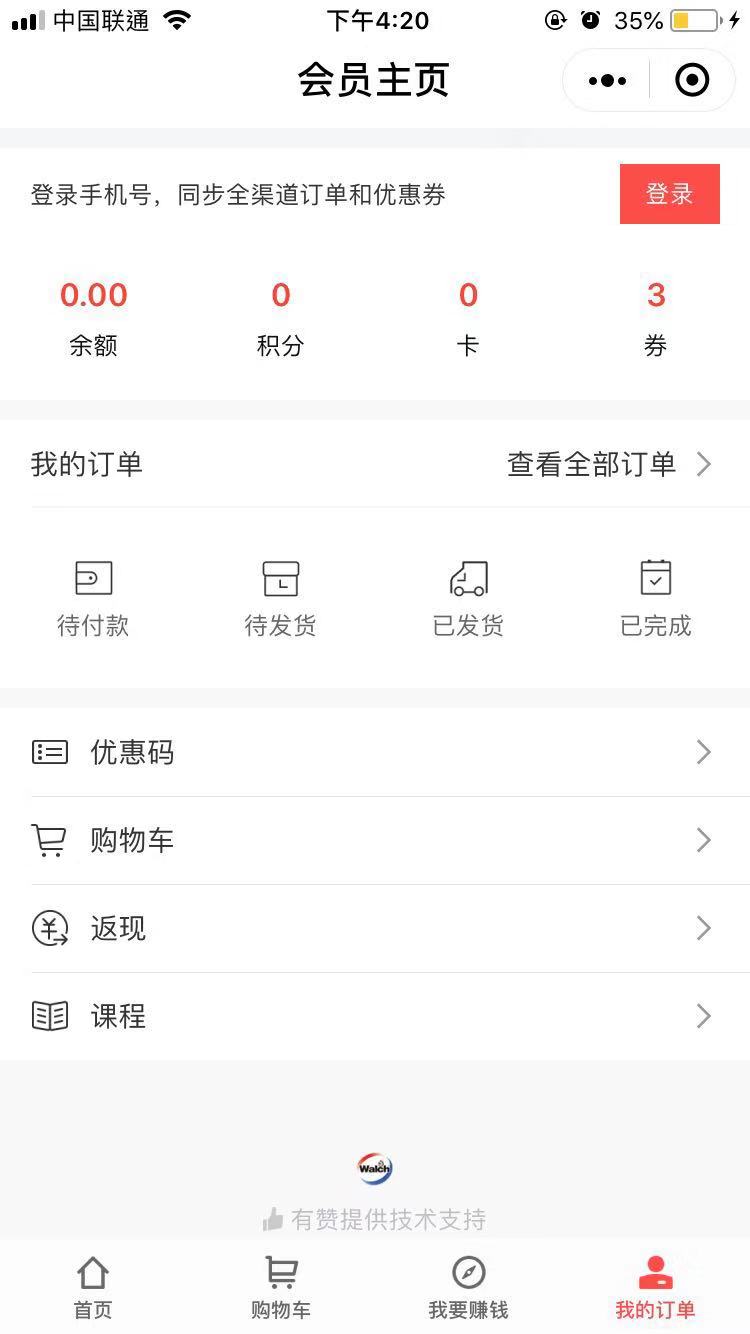Viewport: 750px width, 1334px height.
Task: Open 已发货 shipped orders
Action: [468, 599]
